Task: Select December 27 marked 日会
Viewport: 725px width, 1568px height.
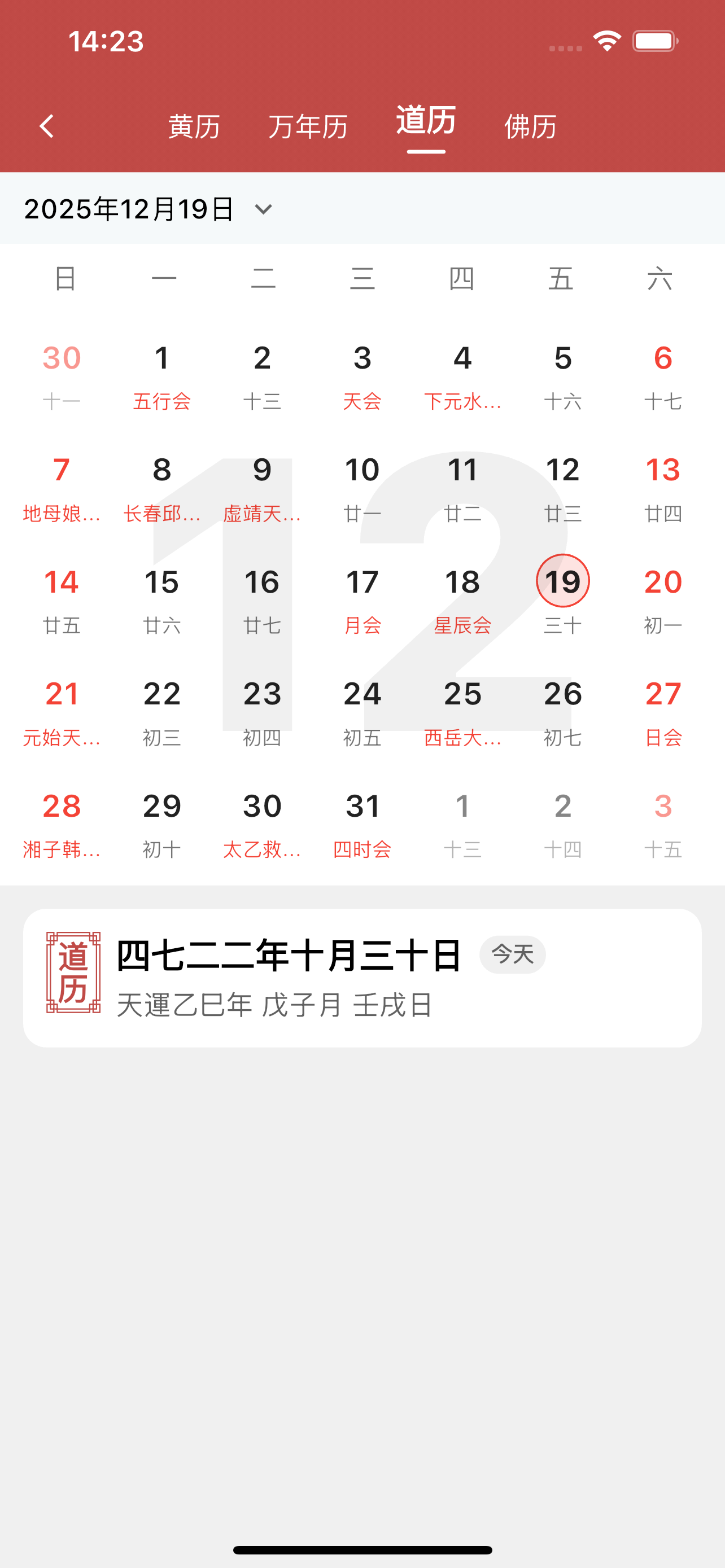Action: (x=663, y=712)
